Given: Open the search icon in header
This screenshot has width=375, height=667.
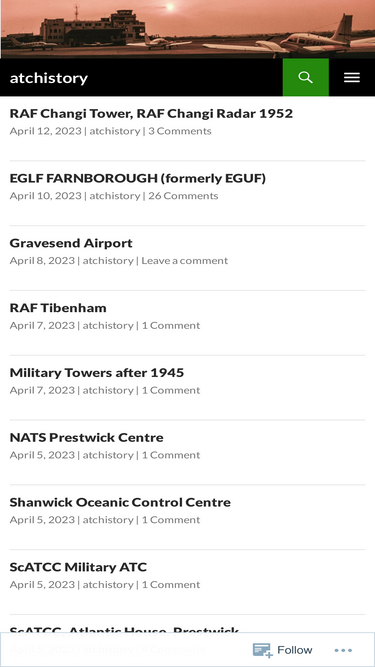Looking at the screenshot, I should [x=305, y=77].
